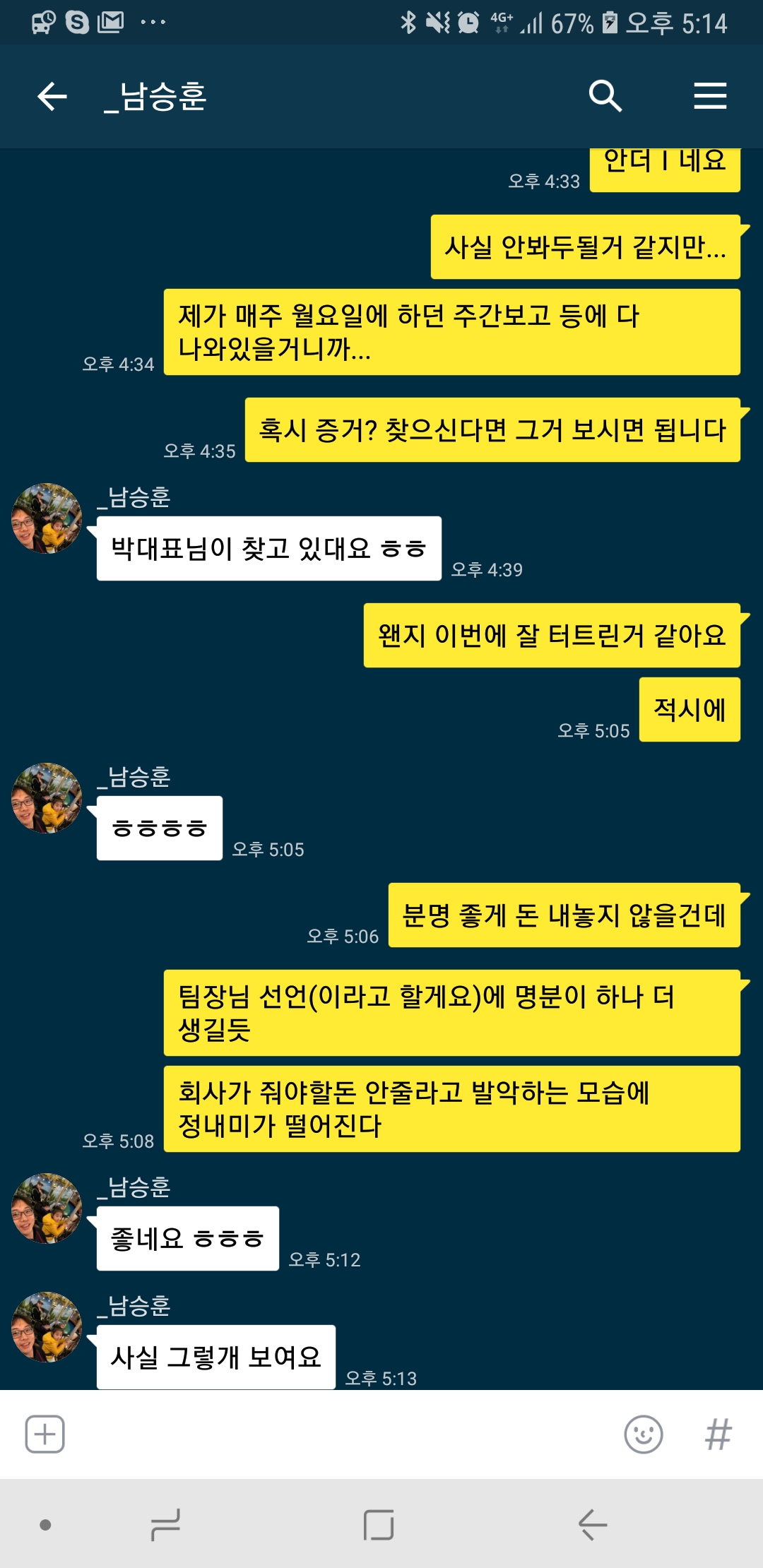Go back to the chat list

tap(52, 96)
